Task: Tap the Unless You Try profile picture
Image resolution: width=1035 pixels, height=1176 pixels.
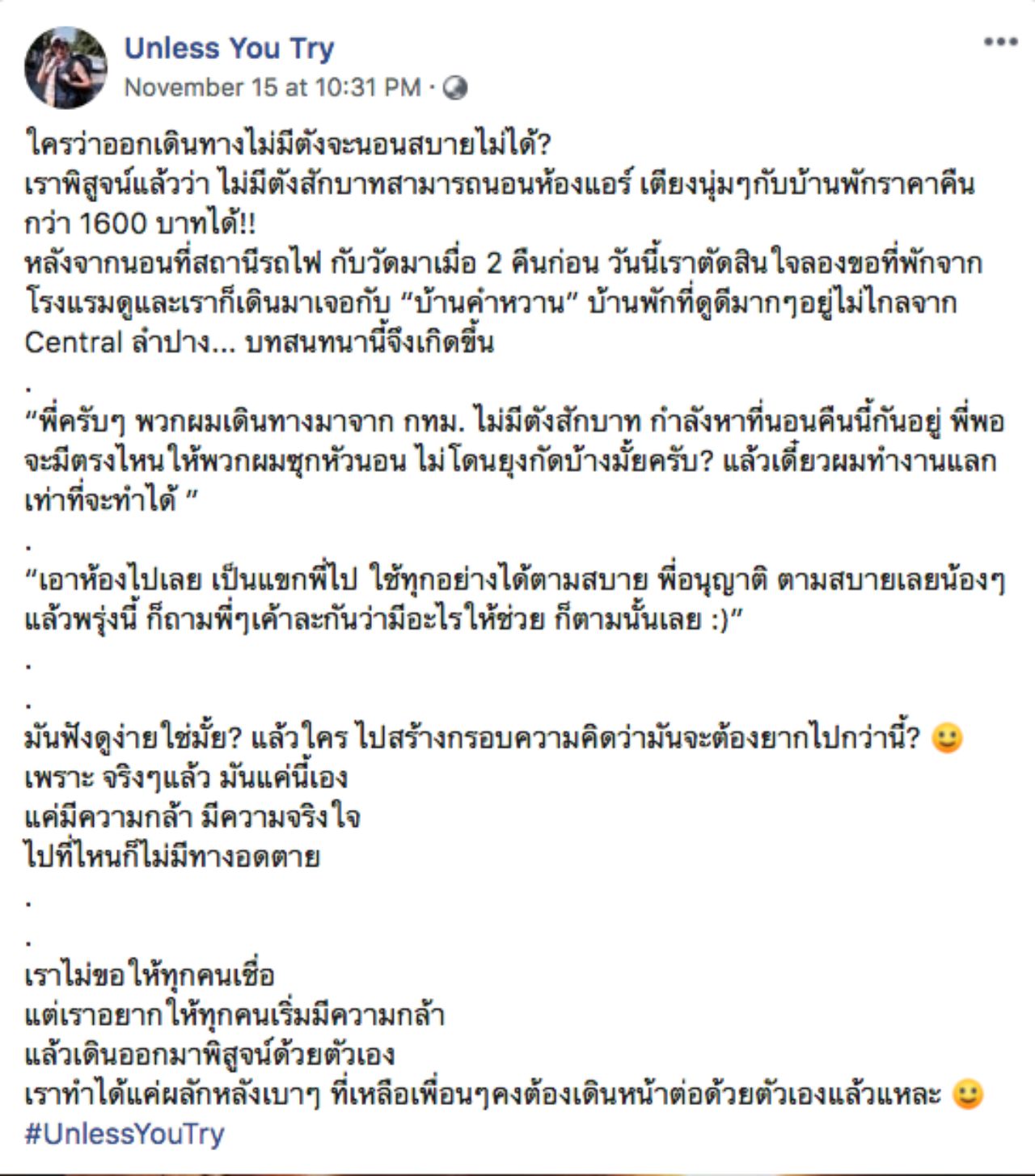Action: point(66,68)
